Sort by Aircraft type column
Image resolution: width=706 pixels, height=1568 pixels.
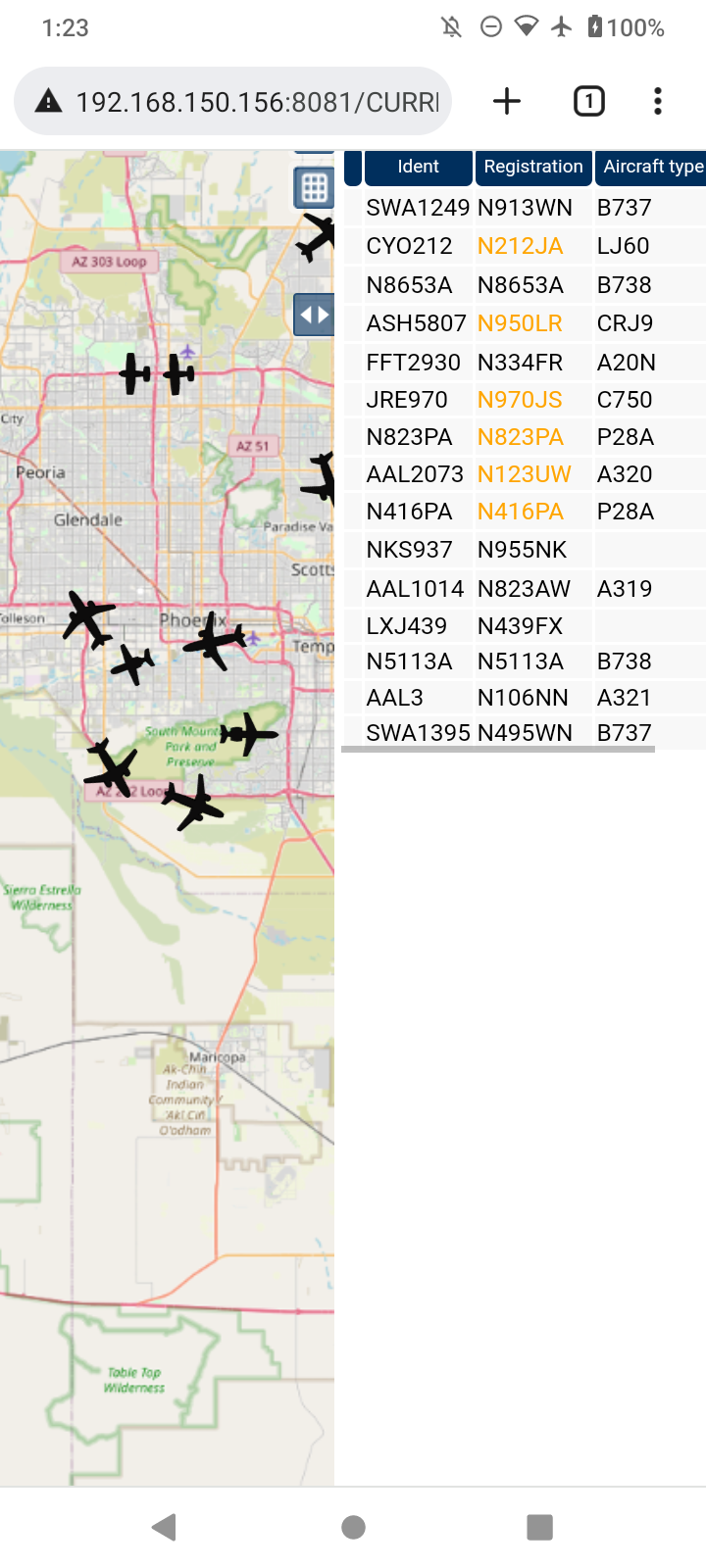click(x=652, y=167)
